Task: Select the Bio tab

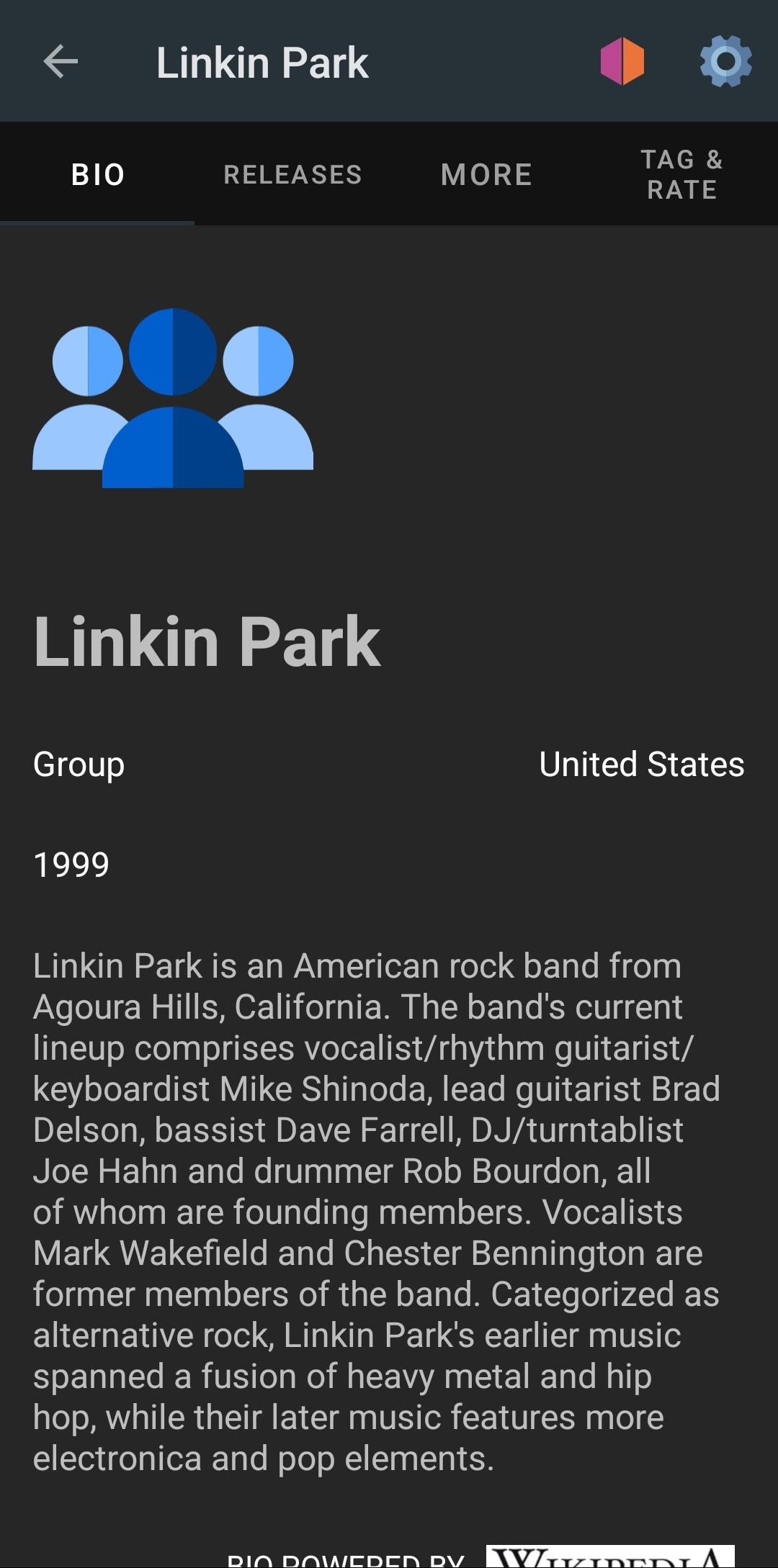Action: pos(98,175)
